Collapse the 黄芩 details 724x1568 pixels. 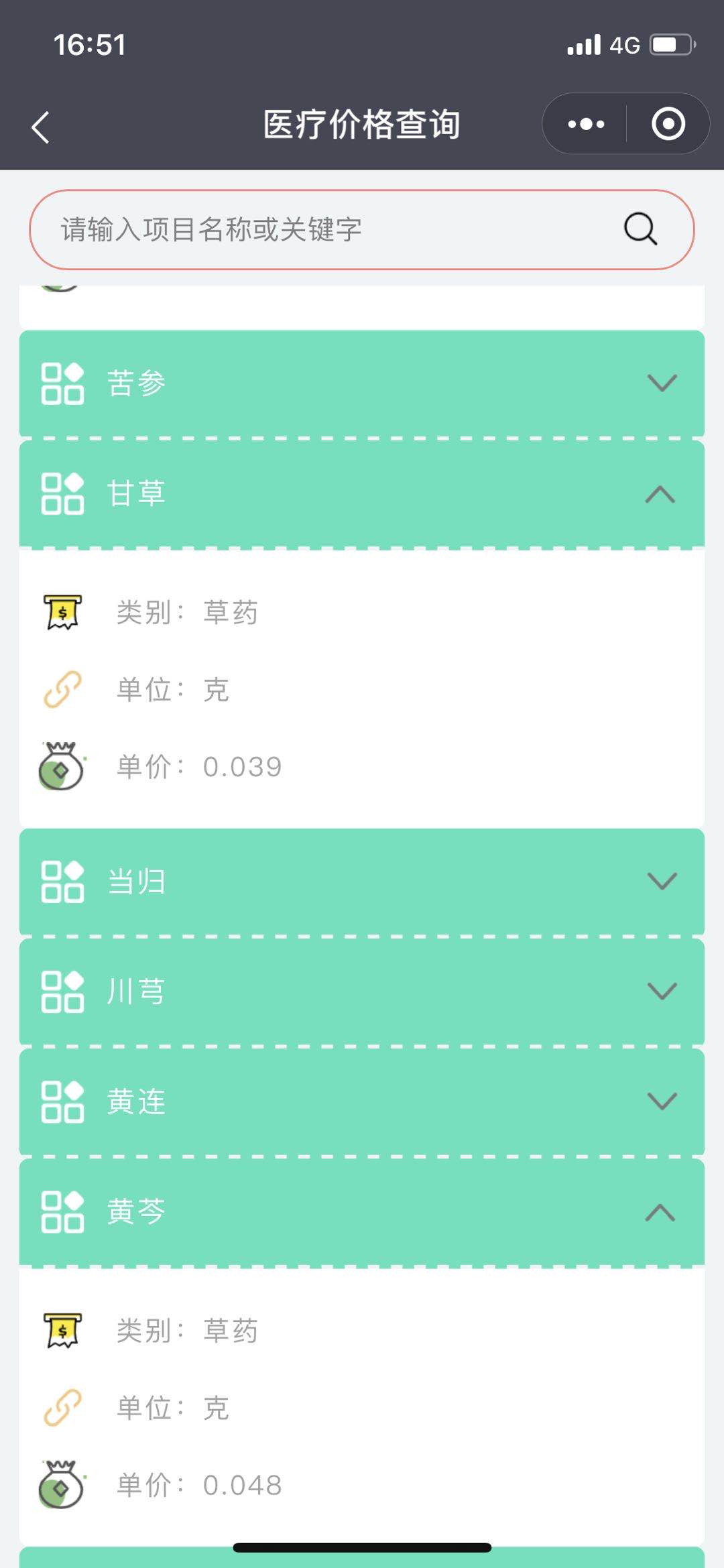coord(362,1212)
